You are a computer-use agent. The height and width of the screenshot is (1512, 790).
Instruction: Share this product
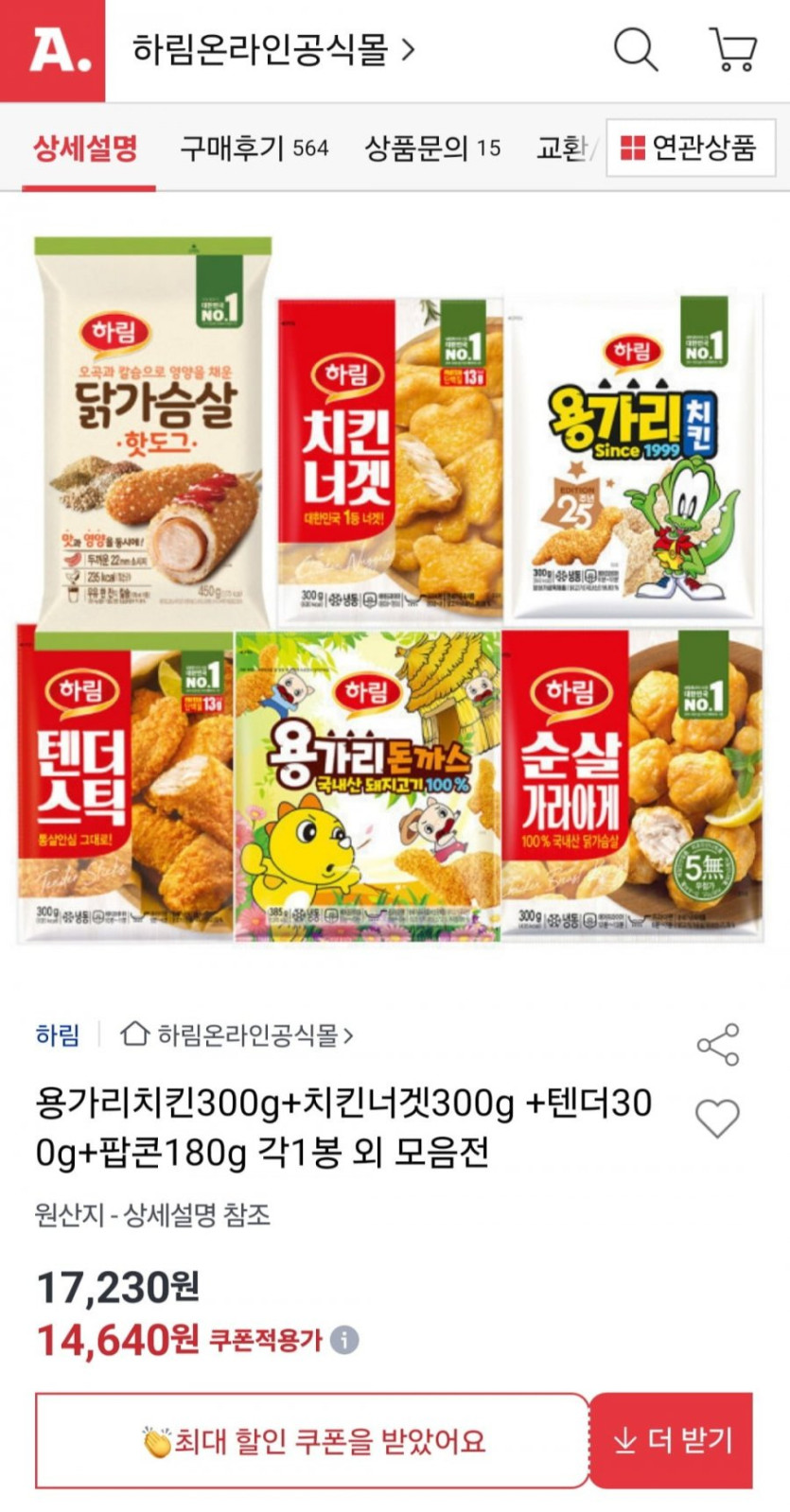point(718,1044)
